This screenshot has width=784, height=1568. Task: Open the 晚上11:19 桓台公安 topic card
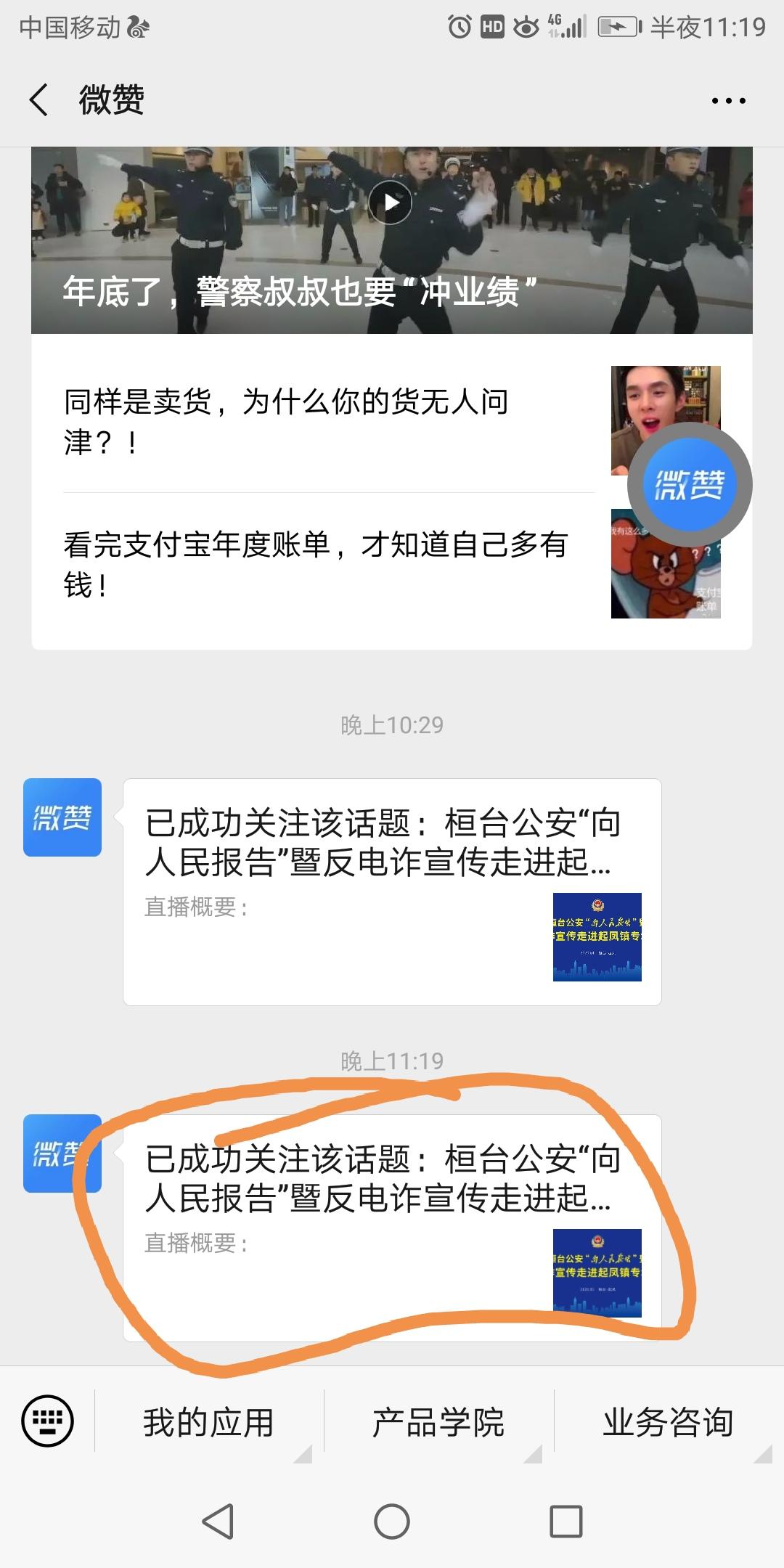pos(392,1227)
